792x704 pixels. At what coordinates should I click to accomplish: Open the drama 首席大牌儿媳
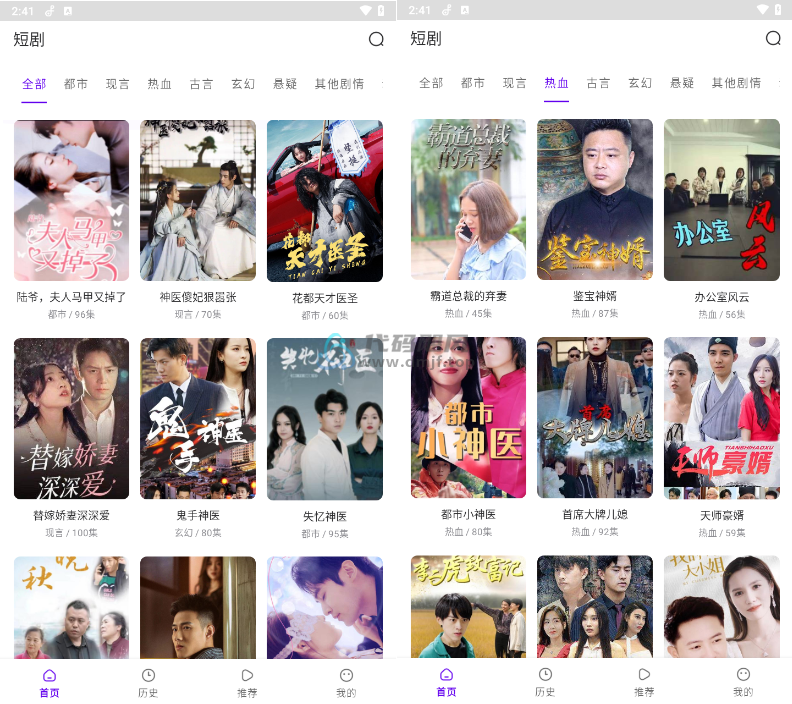[x=595, y=417]
